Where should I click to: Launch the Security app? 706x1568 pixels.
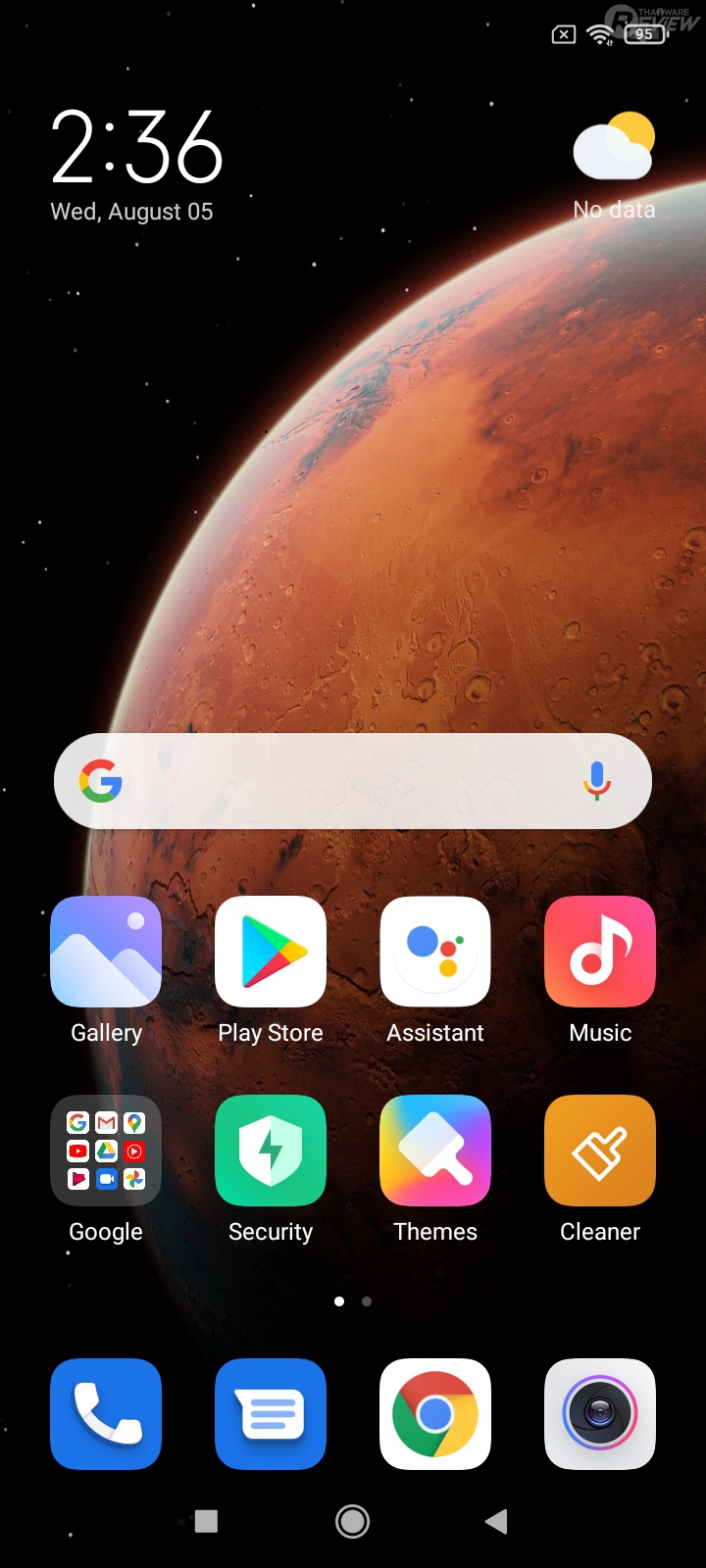click(271, 1151)
